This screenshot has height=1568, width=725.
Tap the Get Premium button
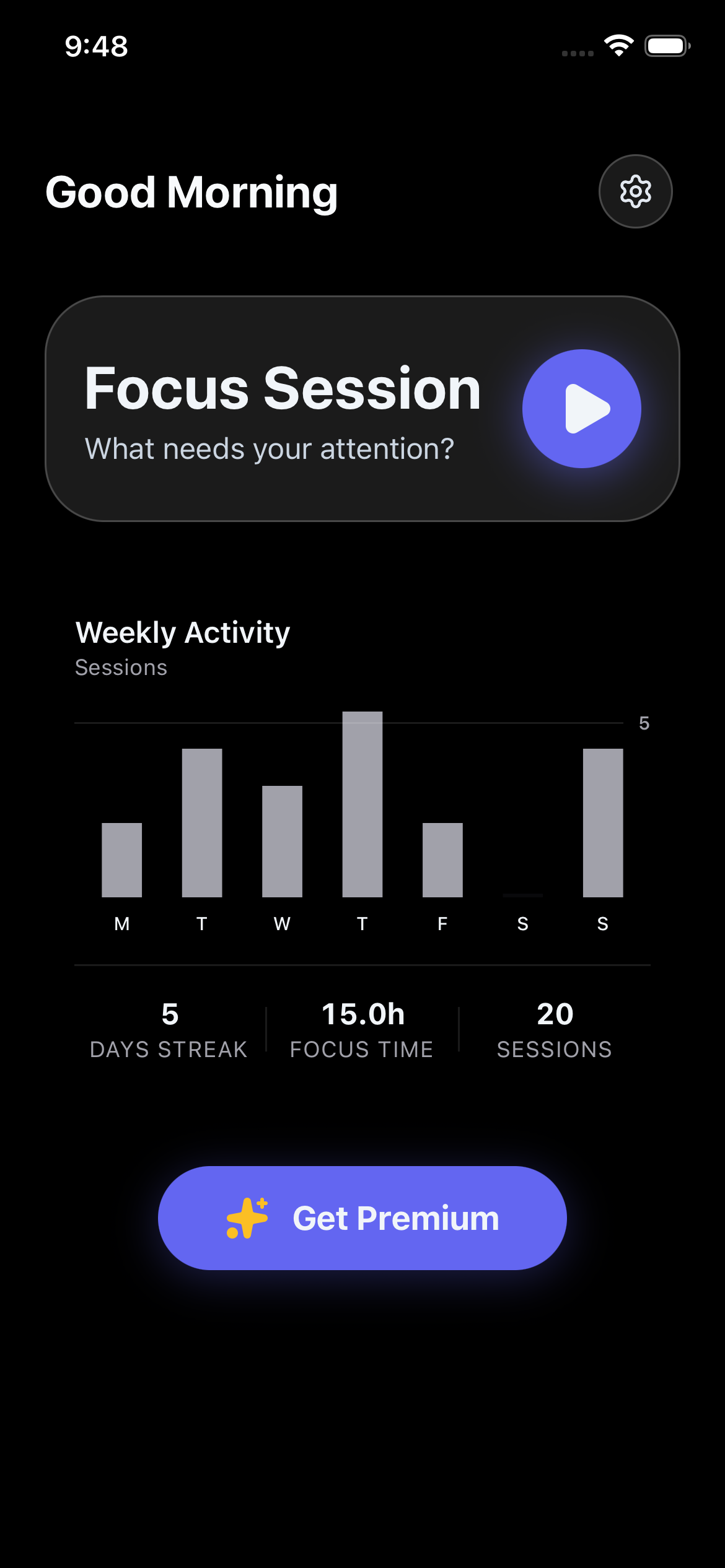coord(362,1216)
